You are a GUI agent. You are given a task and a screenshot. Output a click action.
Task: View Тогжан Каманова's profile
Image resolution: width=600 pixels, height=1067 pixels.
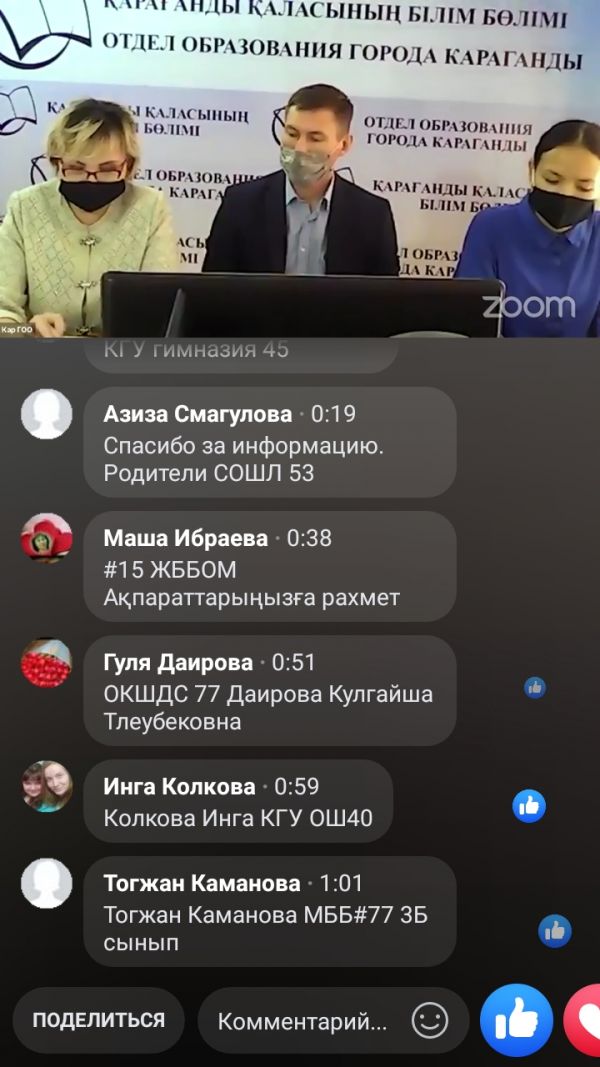(x=47, y=884)
